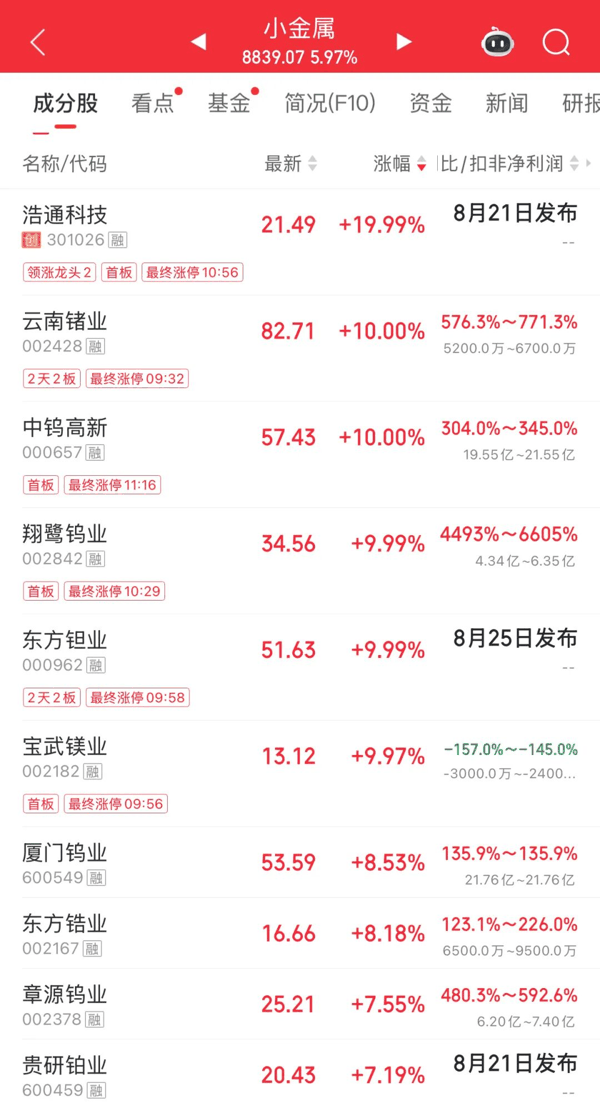
Task: Open 云南锗业 stock row
Action: click(300, 349)
